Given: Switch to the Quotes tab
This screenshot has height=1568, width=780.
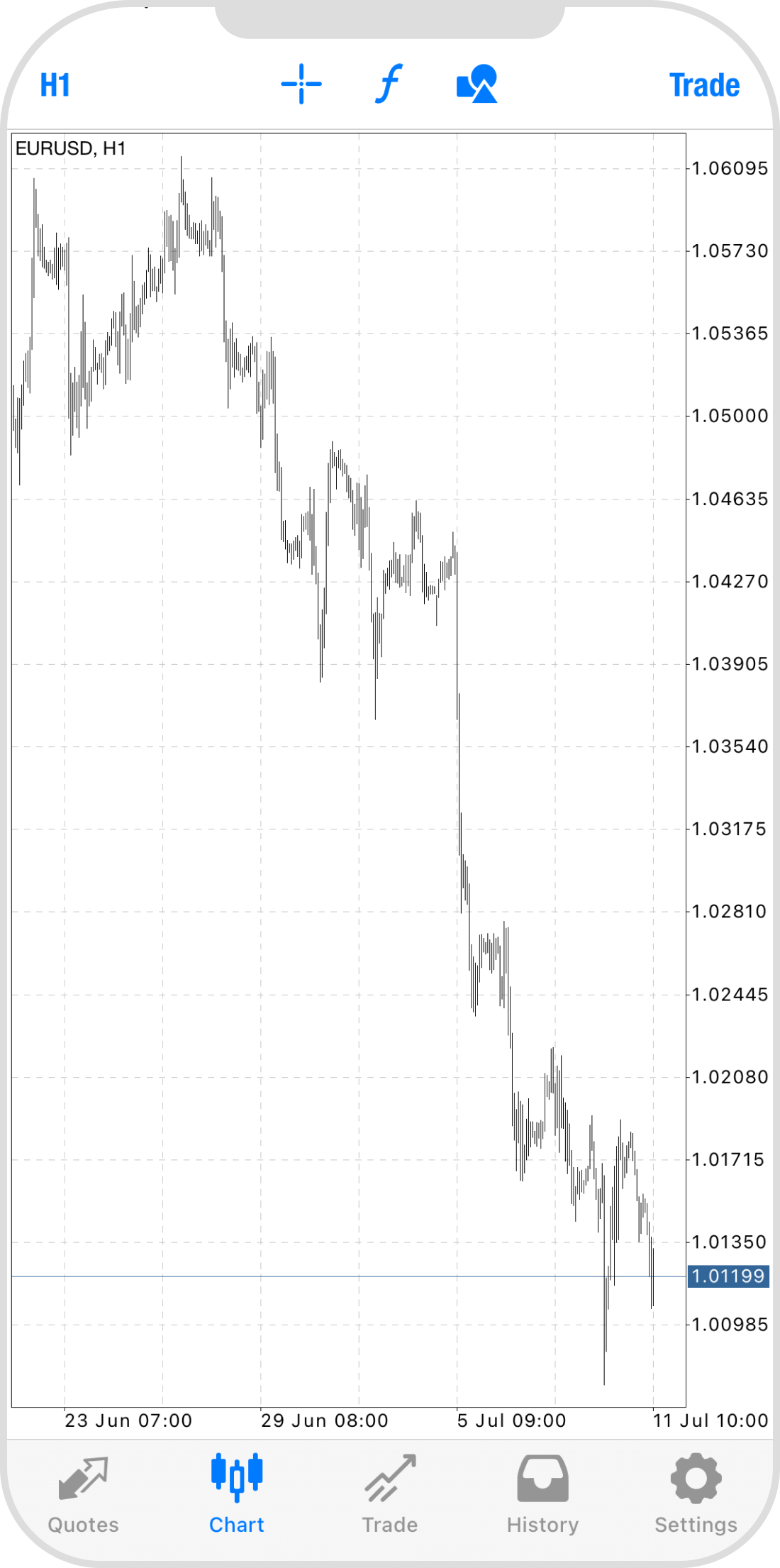Looking at the screenshot, I should tap(83, 1494).
